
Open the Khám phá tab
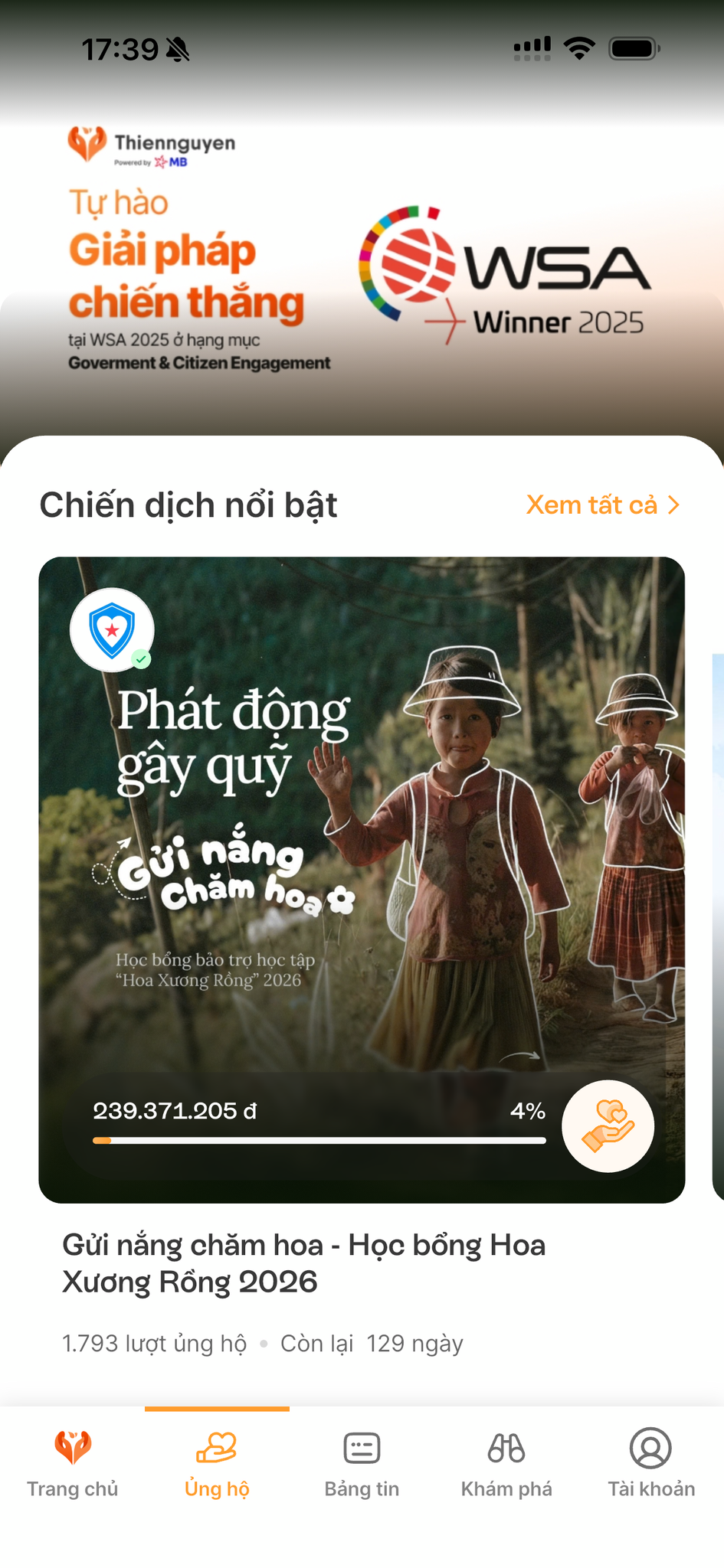(506, 1464)
